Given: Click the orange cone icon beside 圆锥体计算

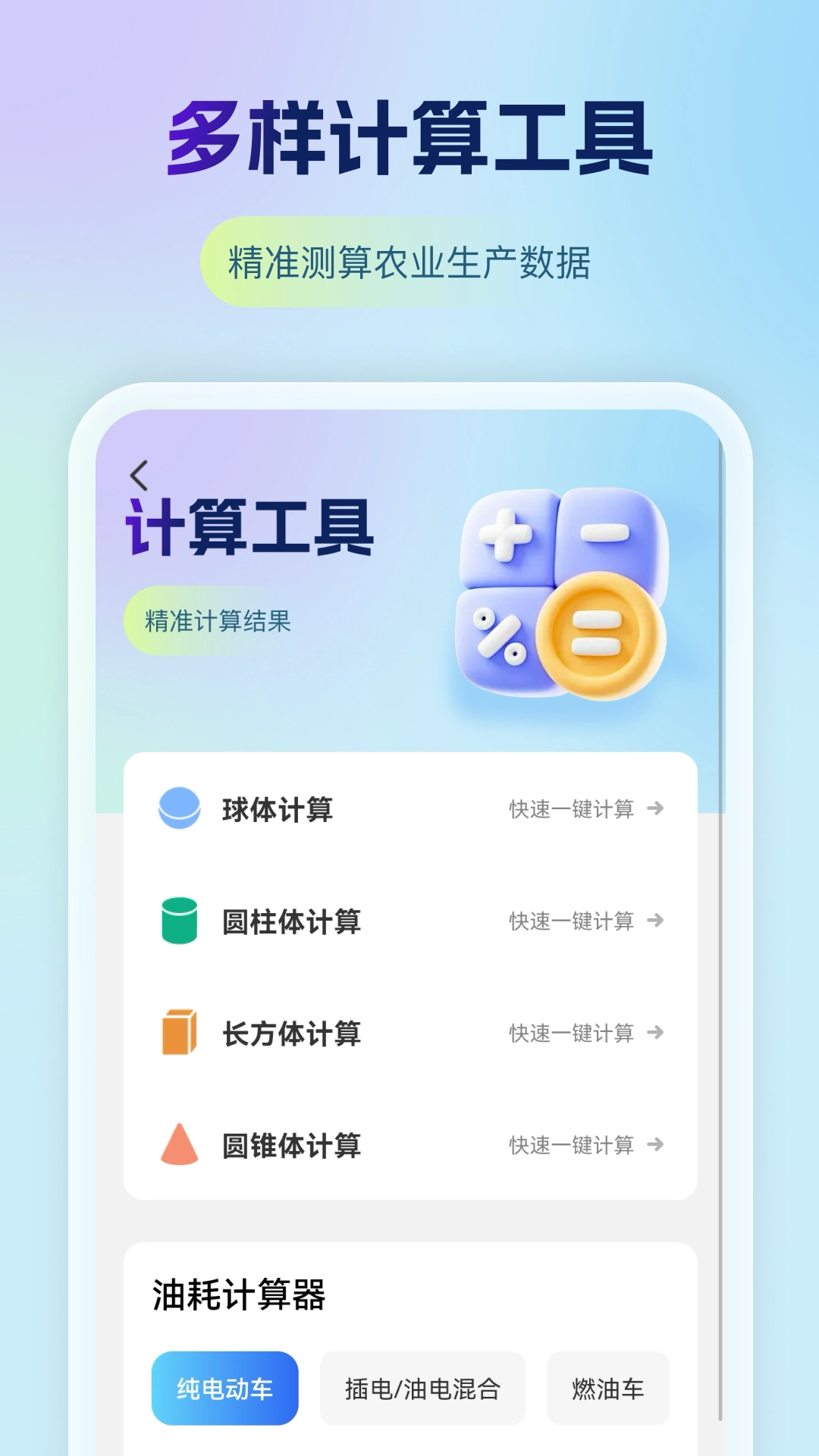Looking at the screenshot, I should point(180,1144).
